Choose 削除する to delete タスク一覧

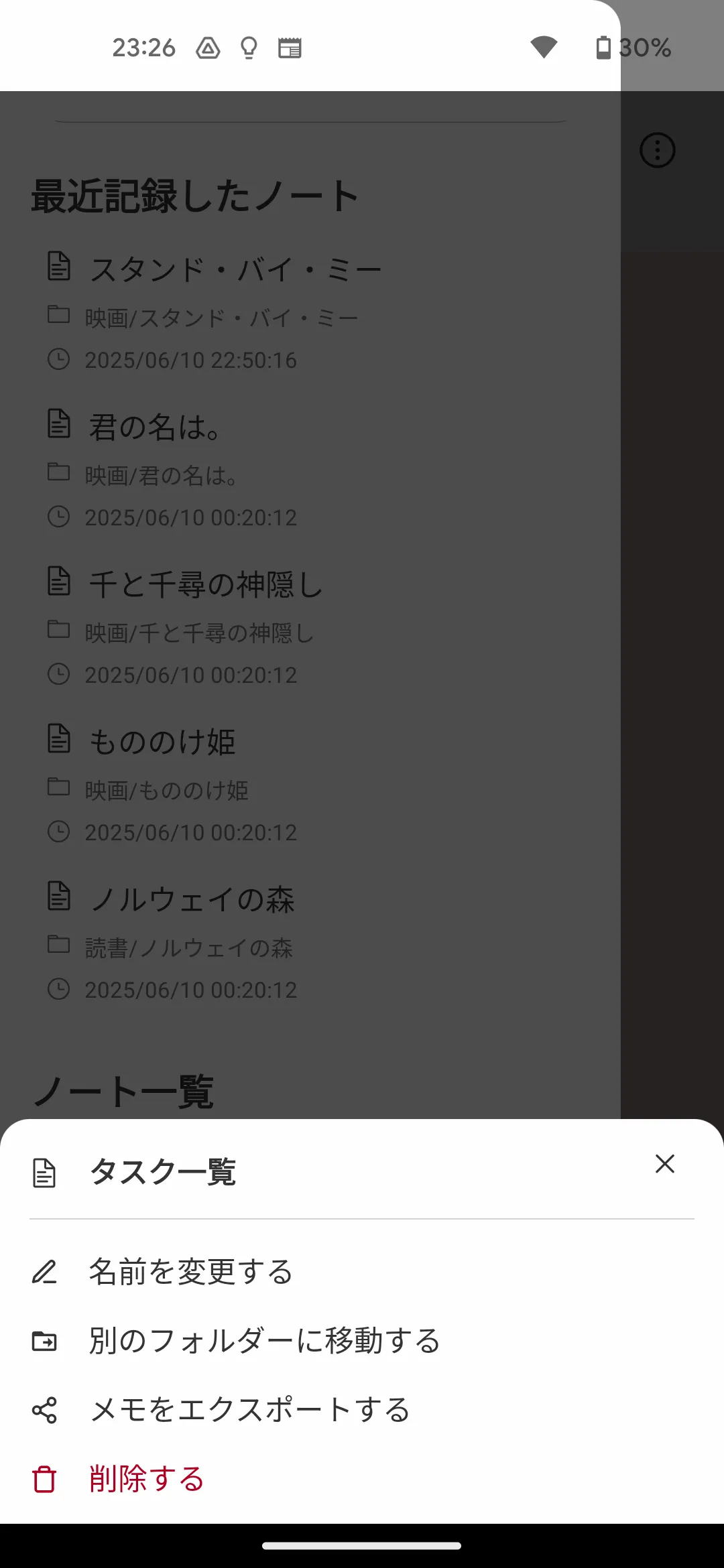[146, 1480]
